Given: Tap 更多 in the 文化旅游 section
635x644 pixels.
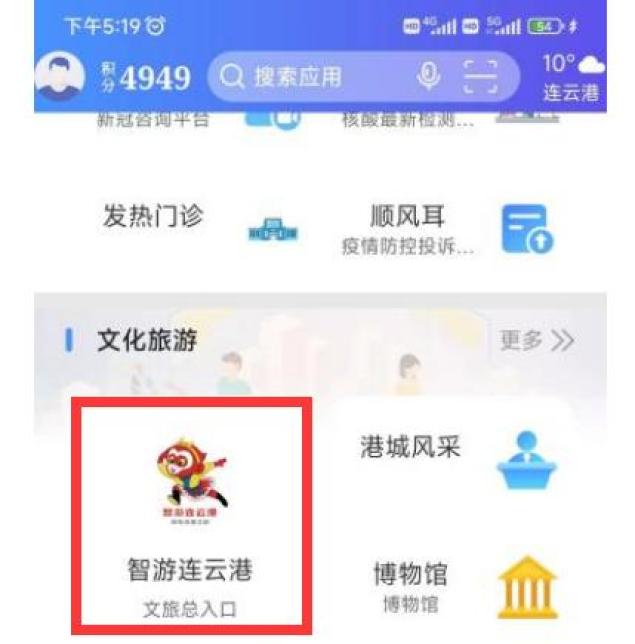Looking at the screenshot, I should 537,340.
